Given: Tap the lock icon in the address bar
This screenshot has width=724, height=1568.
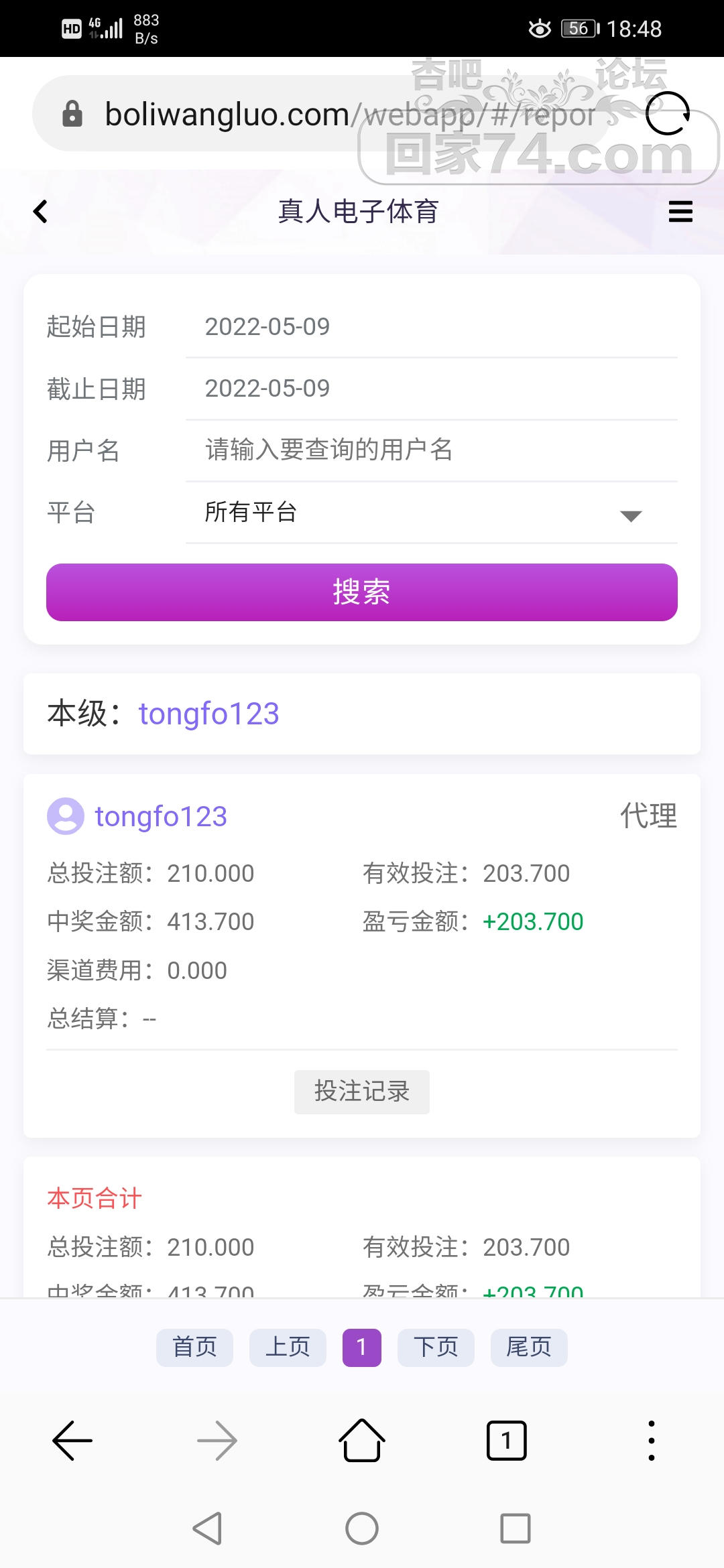Looking at the screenshot, I should point(72,114).
